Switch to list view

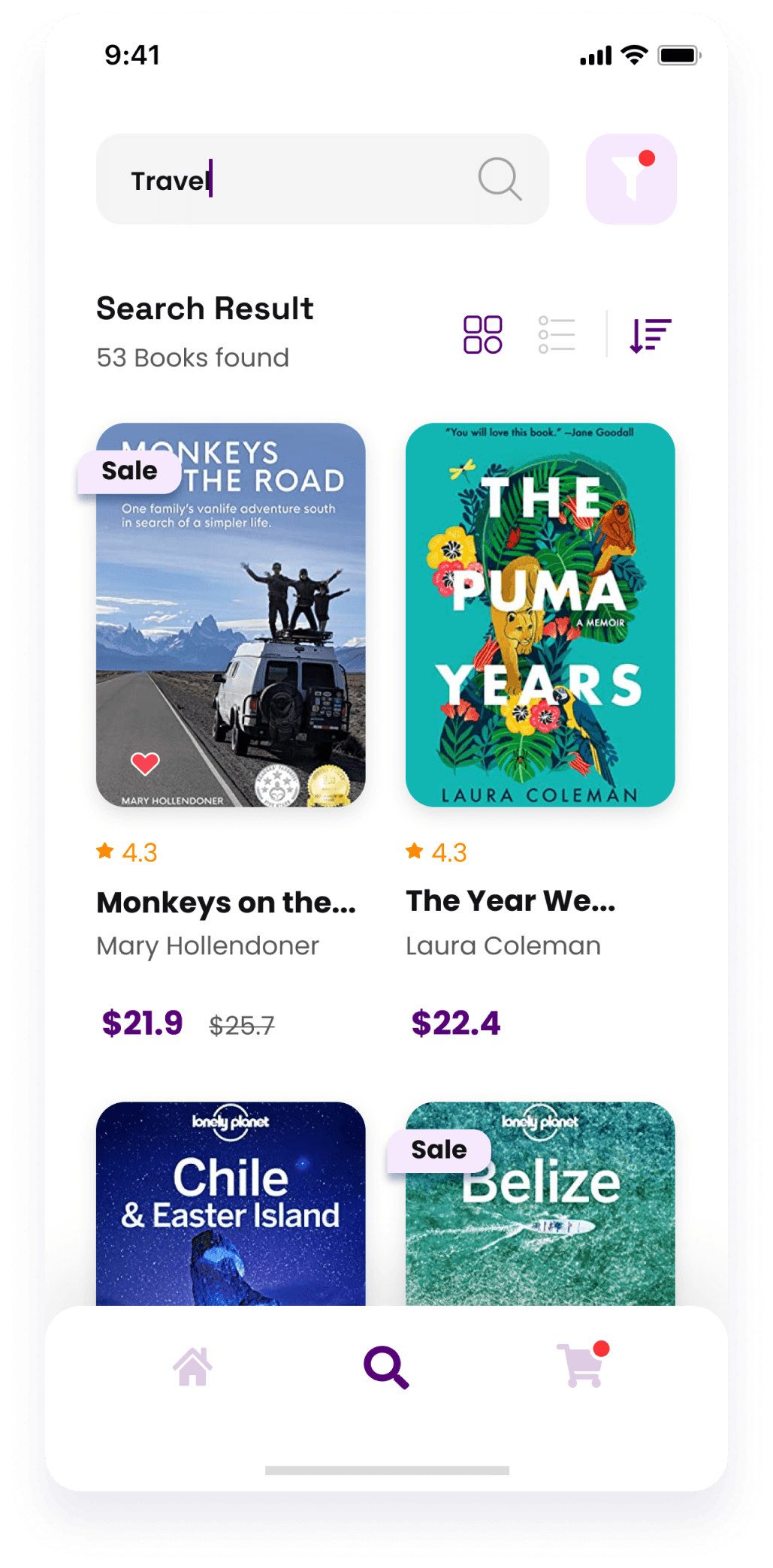[x=557, y=334]
